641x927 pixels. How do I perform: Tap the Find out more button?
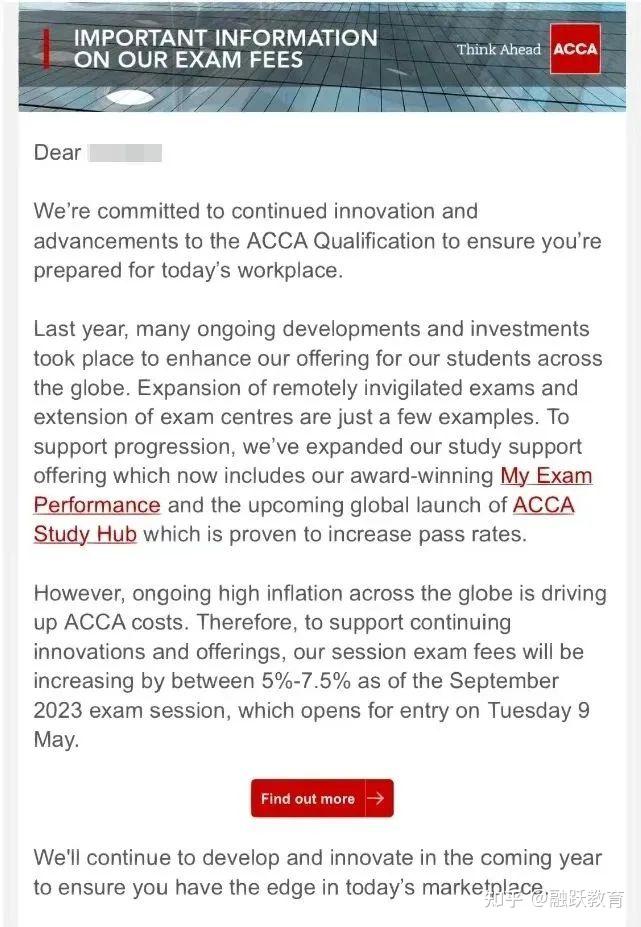click(x=321, y=798)
